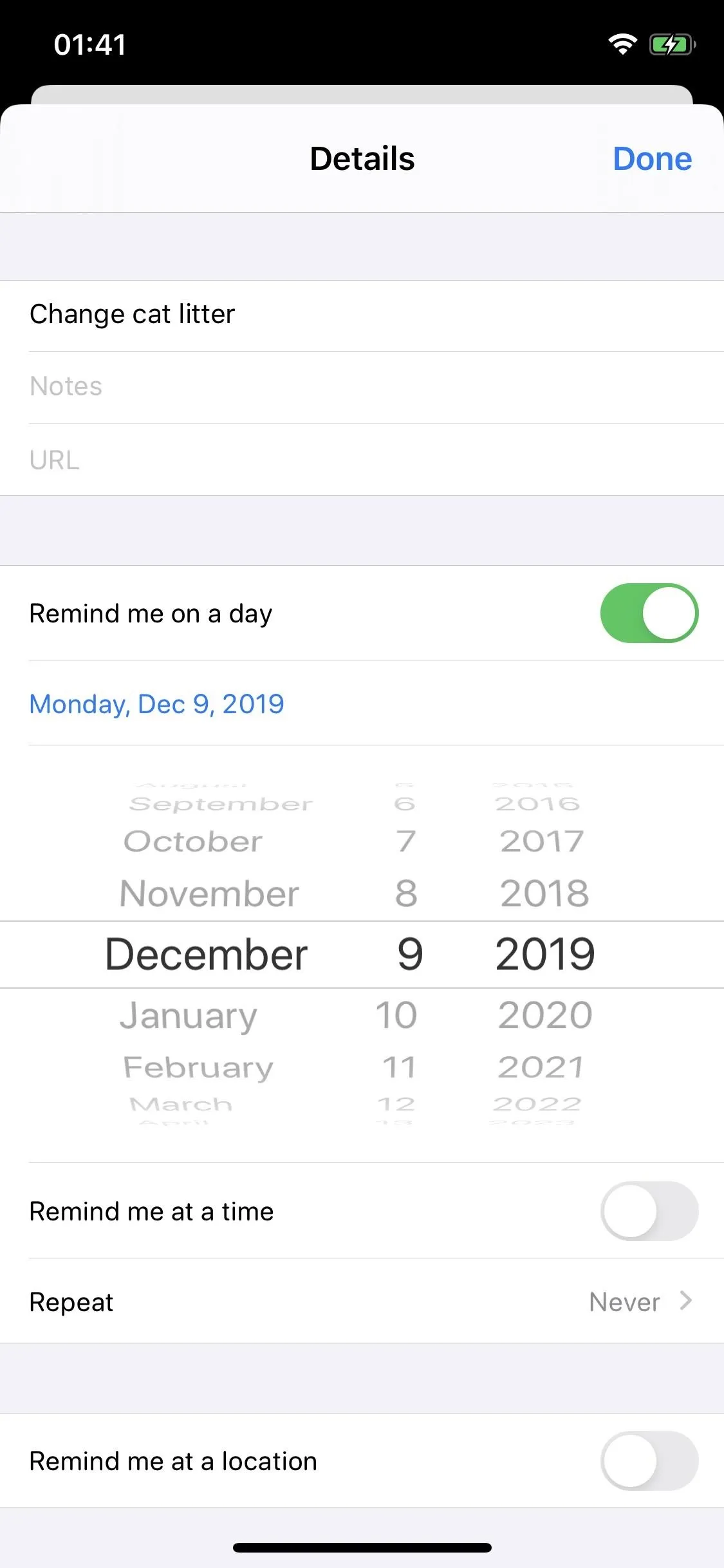Edit the title field Change cat litter
The height and width of the screenshot is (1568, 724).
[362, 315]
